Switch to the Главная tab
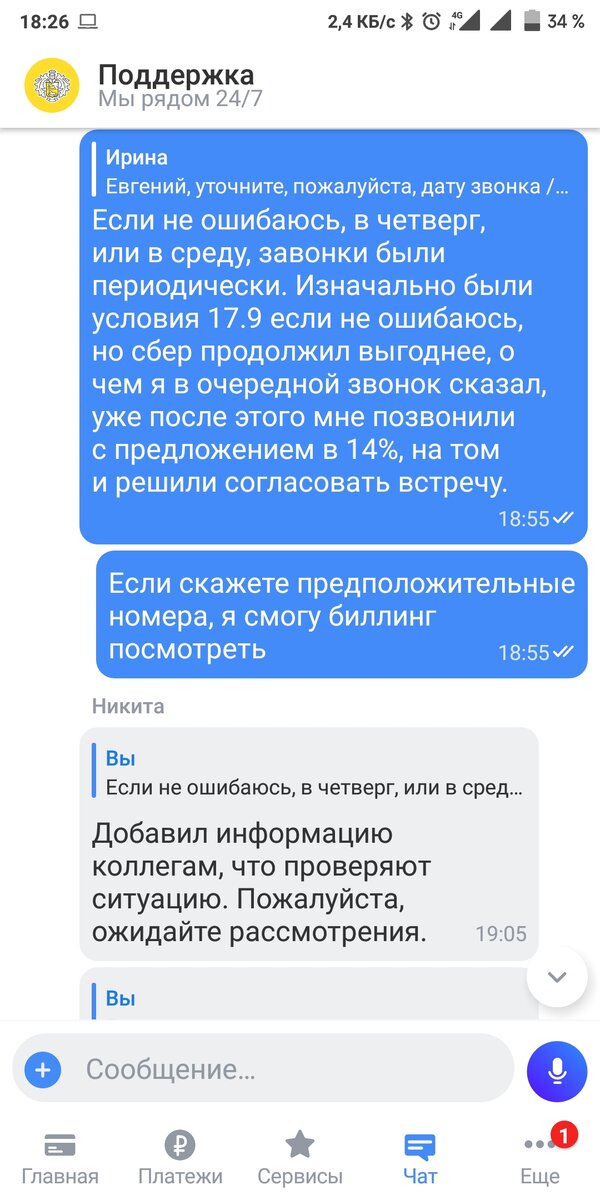600x1200 pixels. [x=61, y=1158]
